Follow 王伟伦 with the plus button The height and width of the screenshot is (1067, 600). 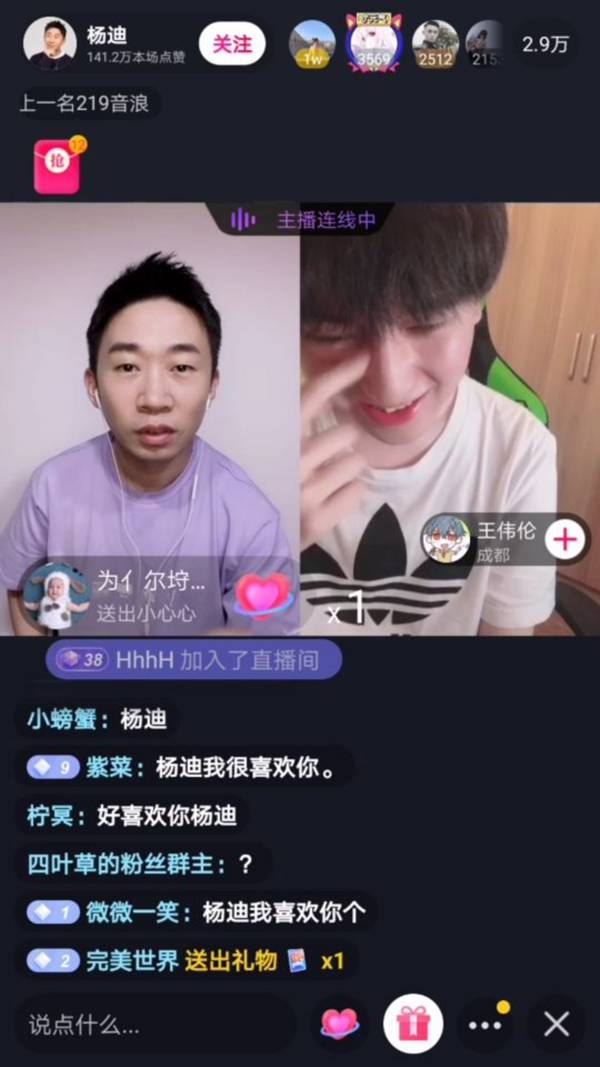point(565,540)
